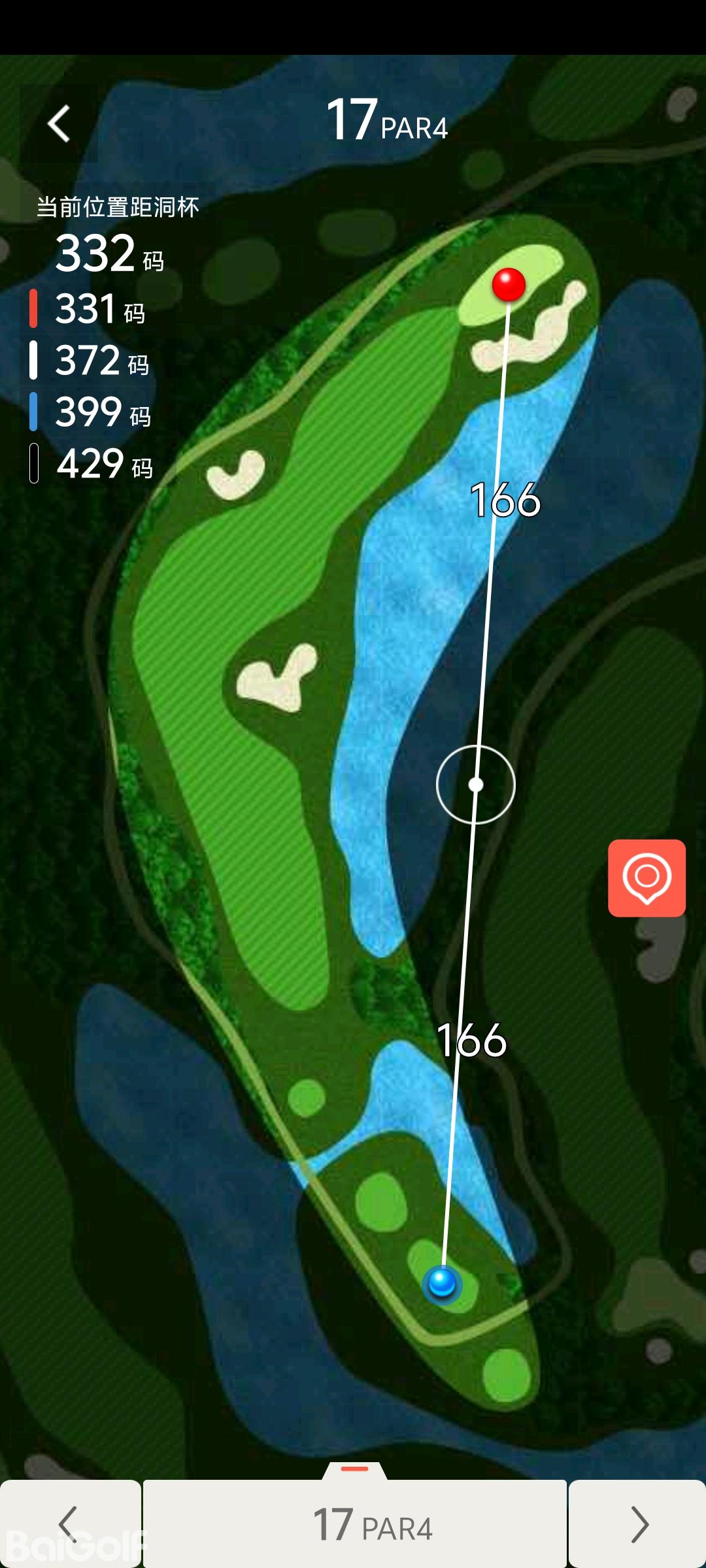Tap the white target circle on the line
Screen dimensions: 706x1568
click(476, 784)
